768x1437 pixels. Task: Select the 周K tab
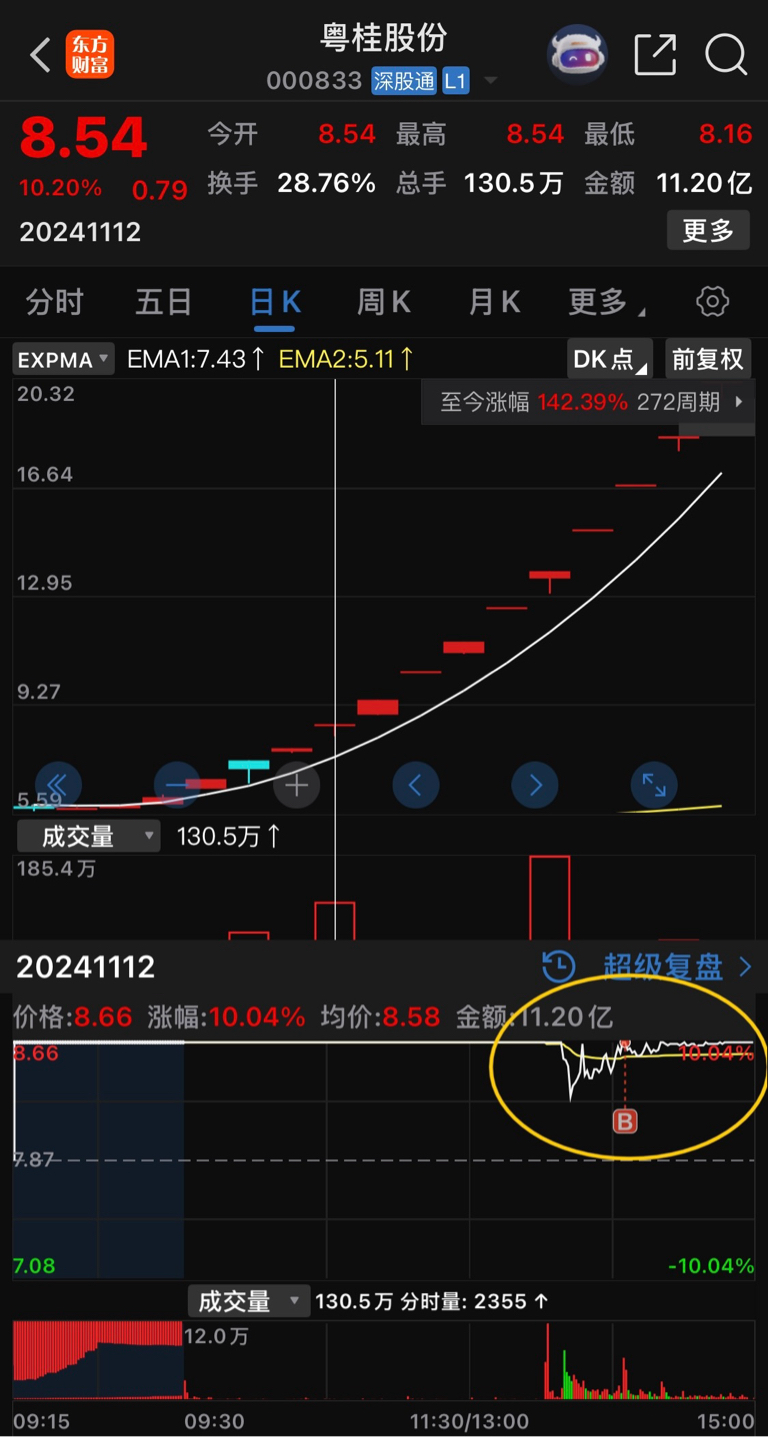tap(384, 302)
